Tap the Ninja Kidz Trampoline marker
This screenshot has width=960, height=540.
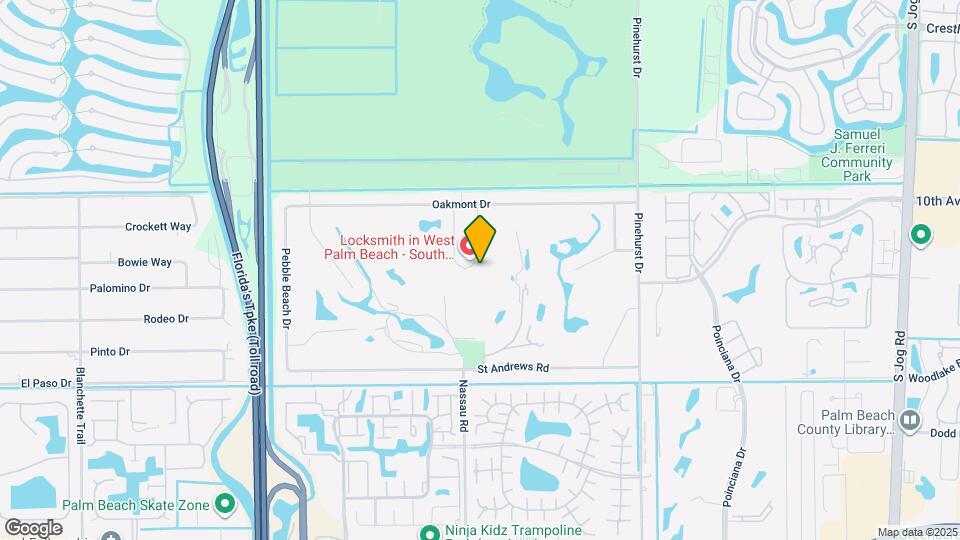point(430,532)
